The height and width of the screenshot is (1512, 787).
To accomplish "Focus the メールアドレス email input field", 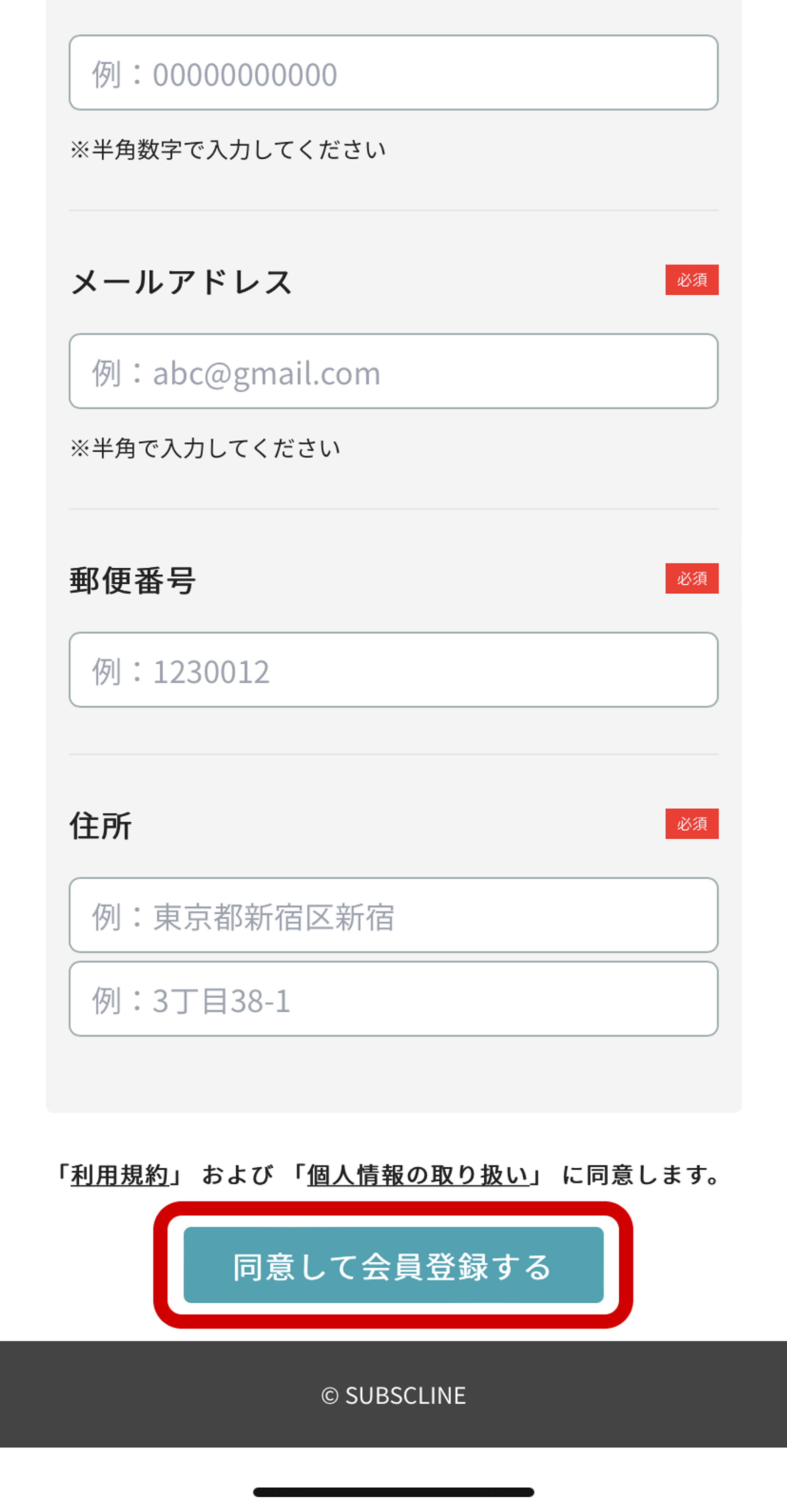I will (393, 371).
